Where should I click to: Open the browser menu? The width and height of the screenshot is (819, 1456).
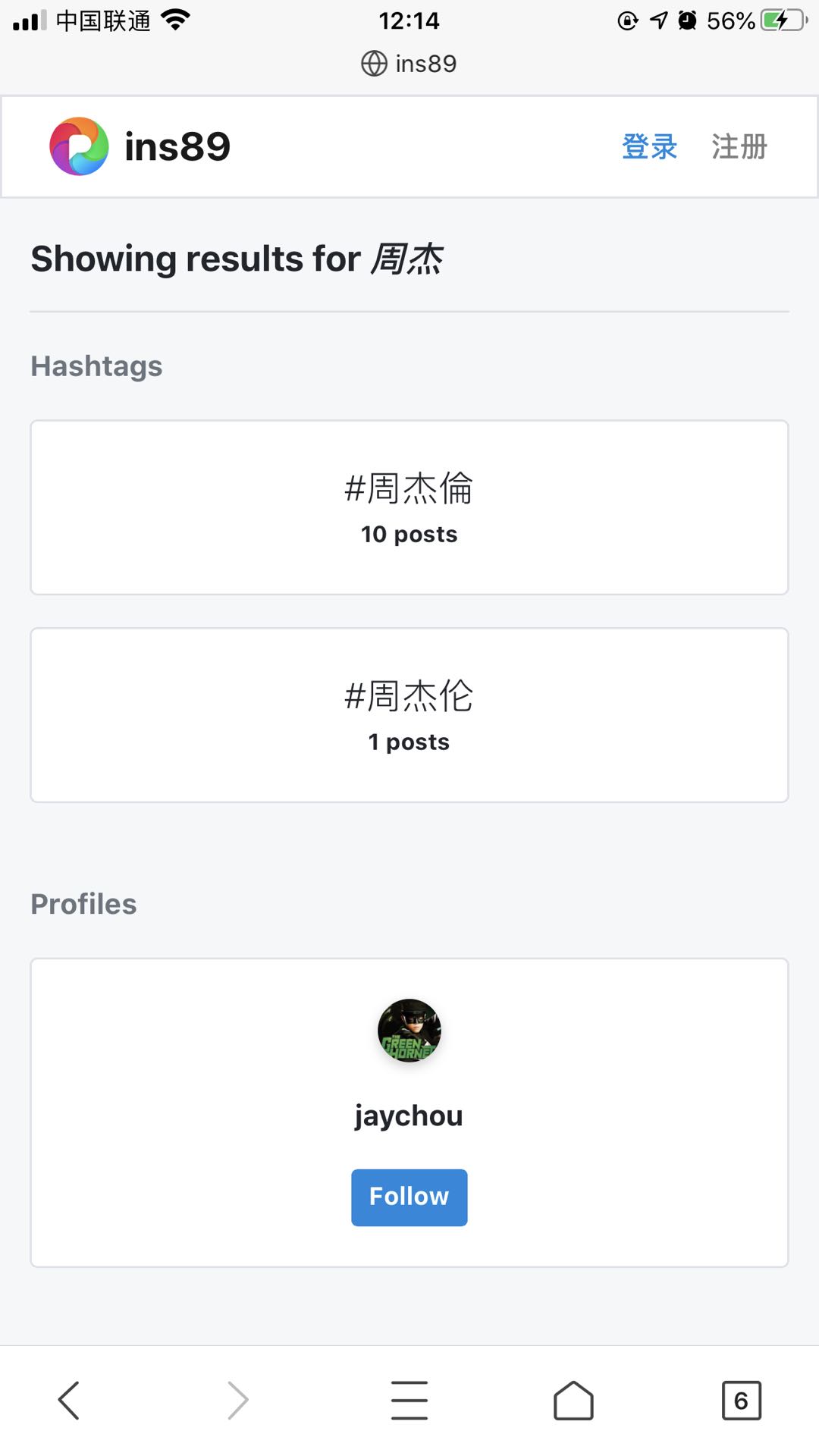(409, 1400)
